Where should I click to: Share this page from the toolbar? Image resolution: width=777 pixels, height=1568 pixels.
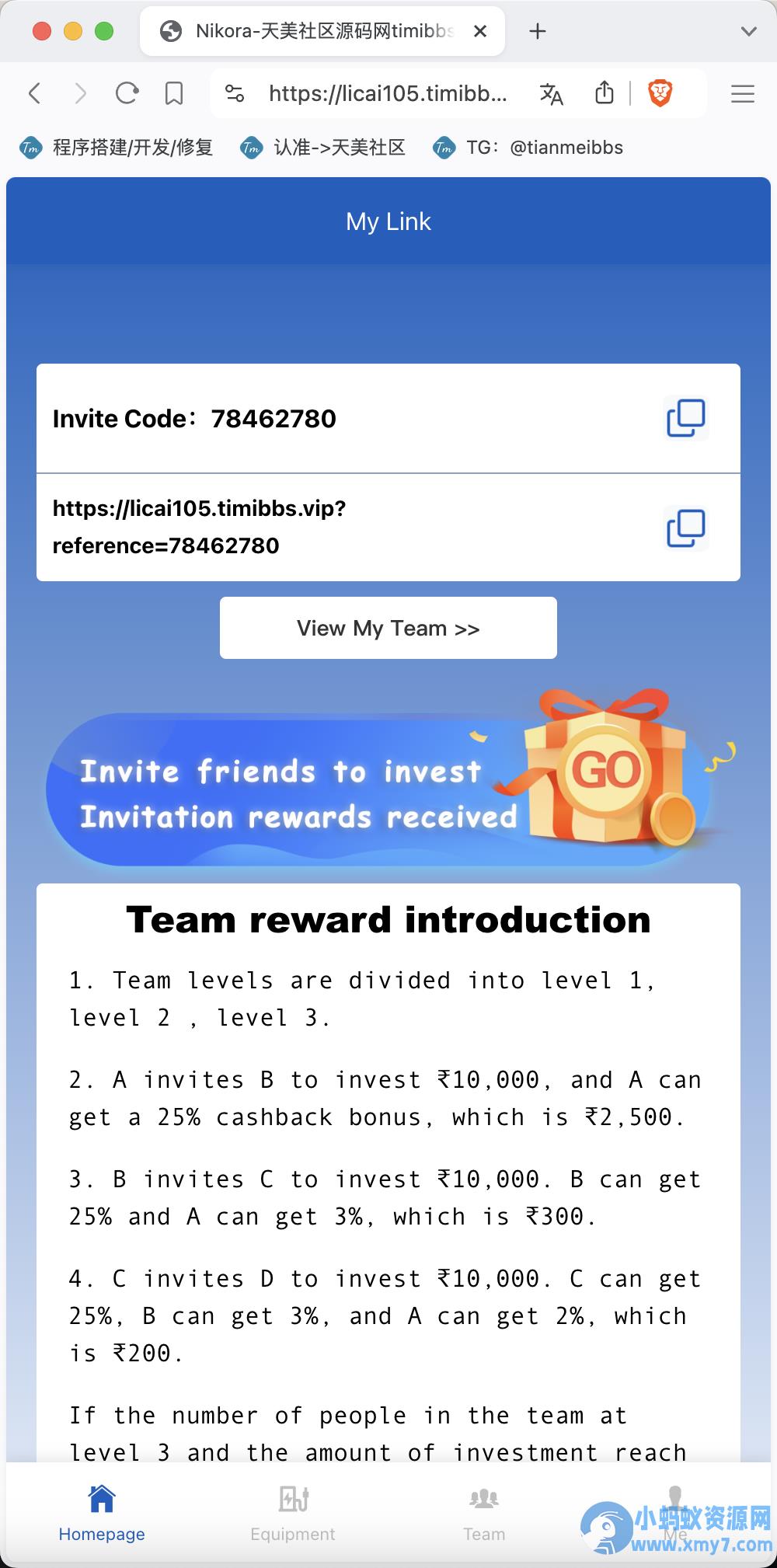tap(605, 93)
